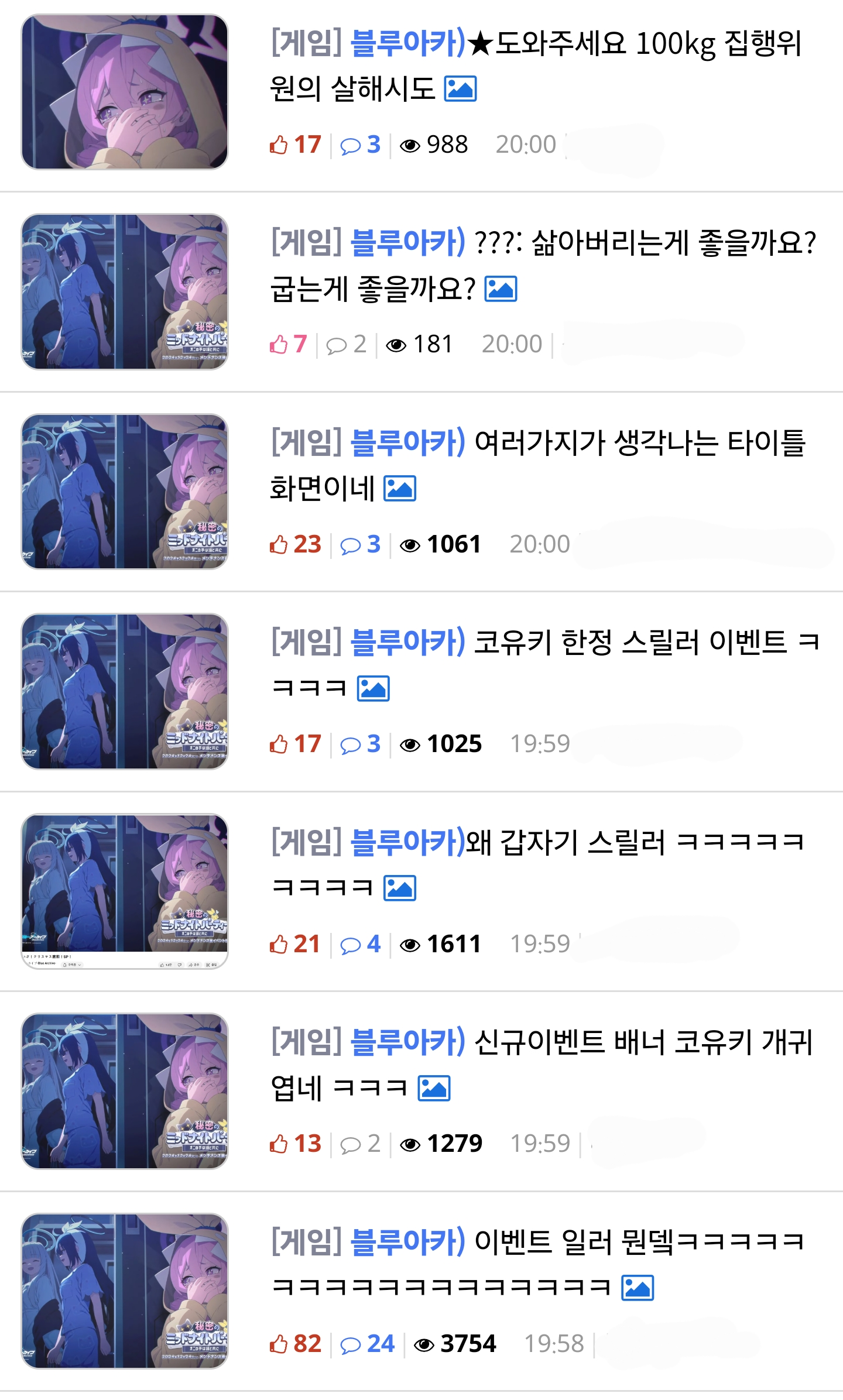Tap the thumbnail of the '코유키 한정 스릴러' post

[x=125, y=691]
